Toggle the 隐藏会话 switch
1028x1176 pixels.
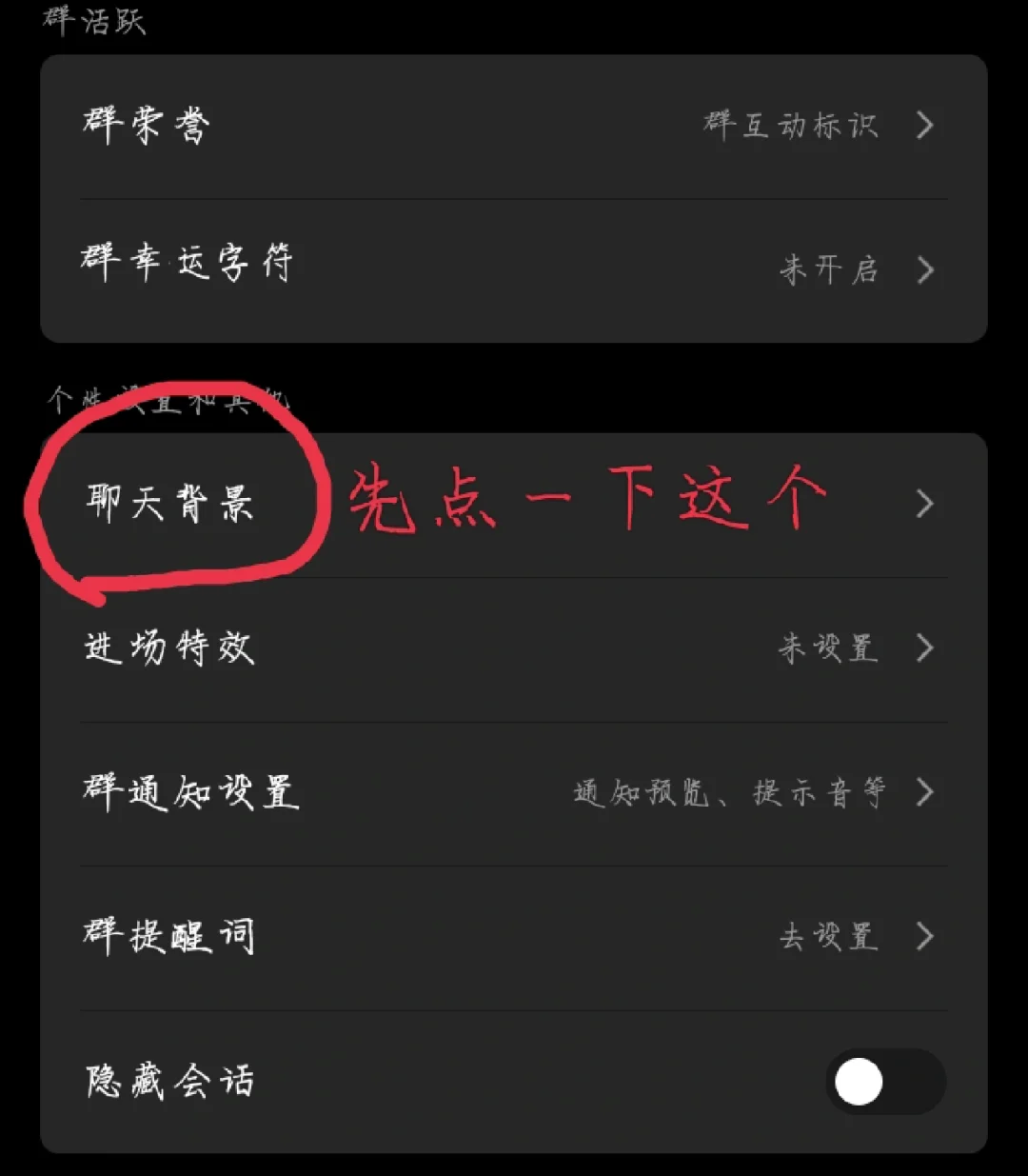883,1082
